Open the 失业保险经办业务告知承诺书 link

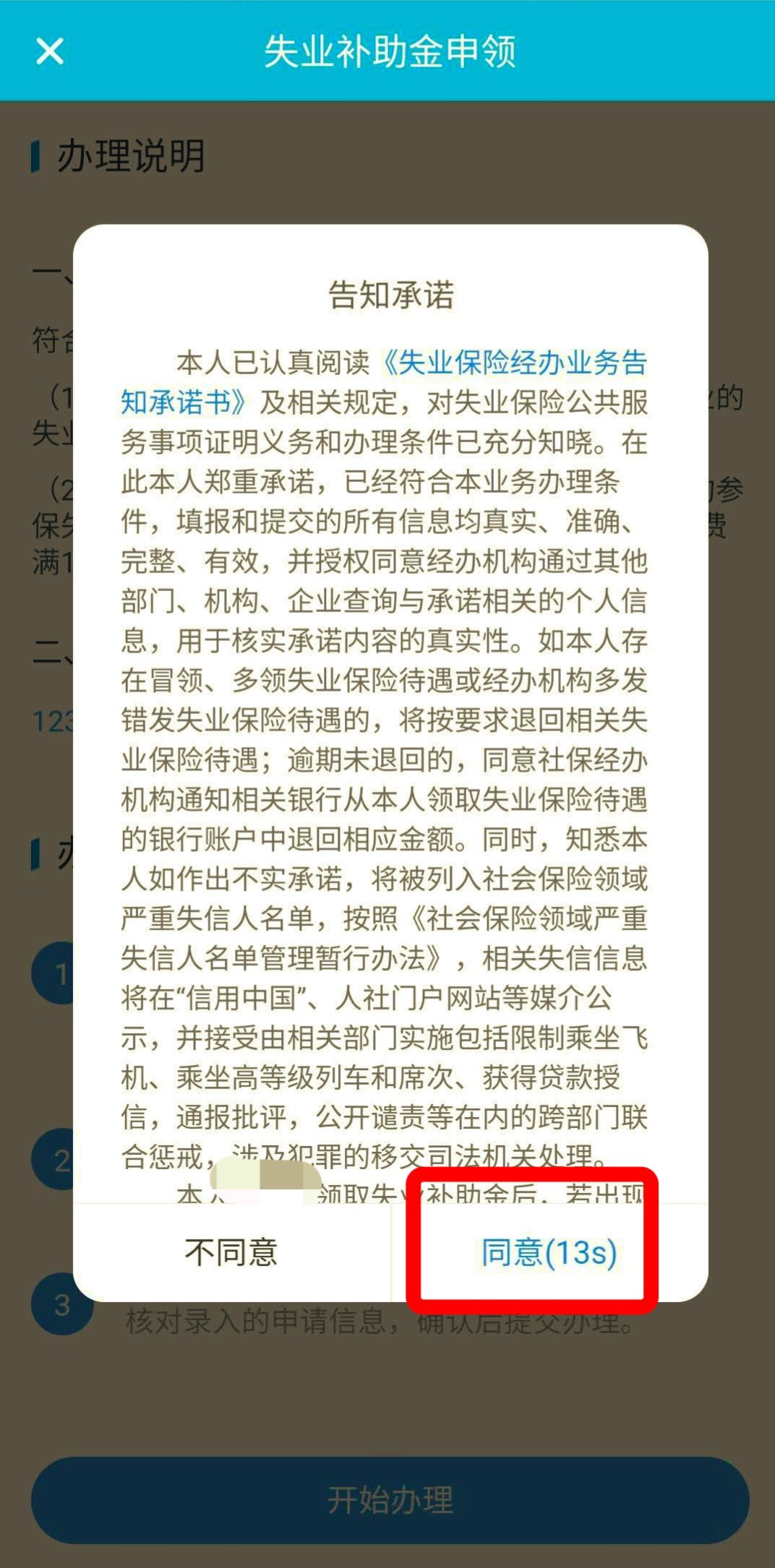515,363
